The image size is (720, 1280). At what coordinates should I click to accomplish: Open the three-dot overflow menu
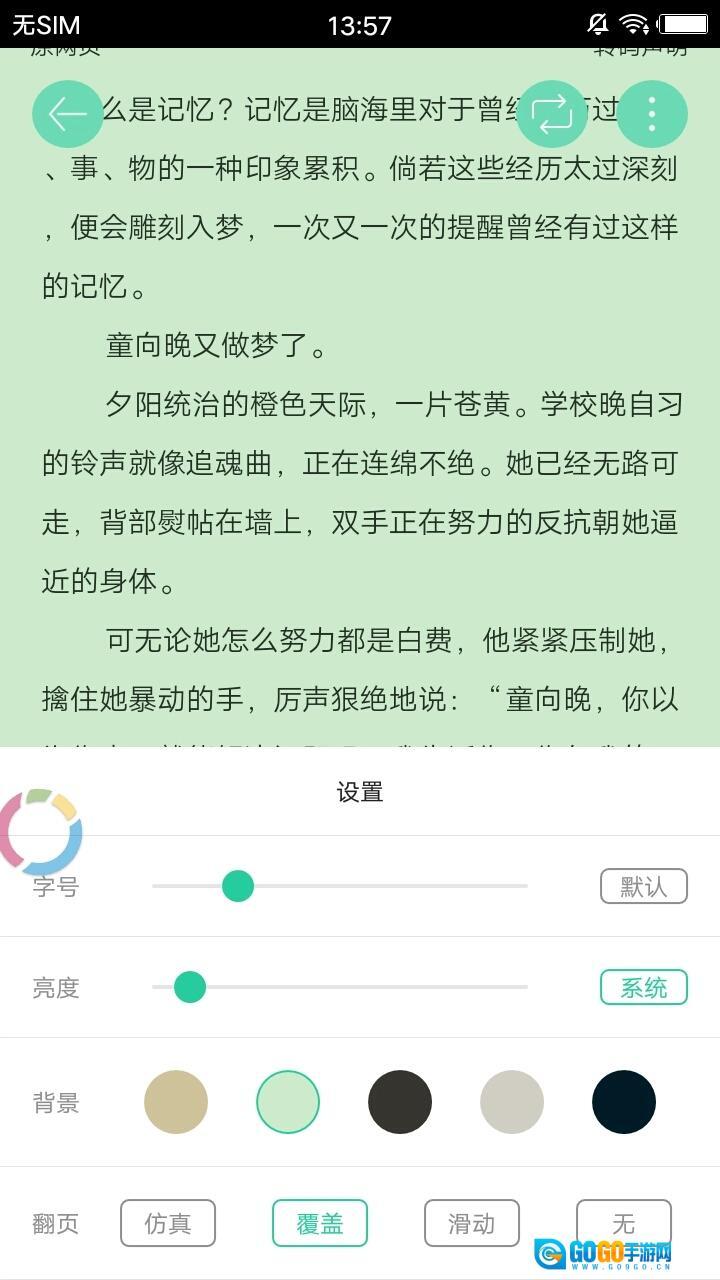(x=651, y=115)
